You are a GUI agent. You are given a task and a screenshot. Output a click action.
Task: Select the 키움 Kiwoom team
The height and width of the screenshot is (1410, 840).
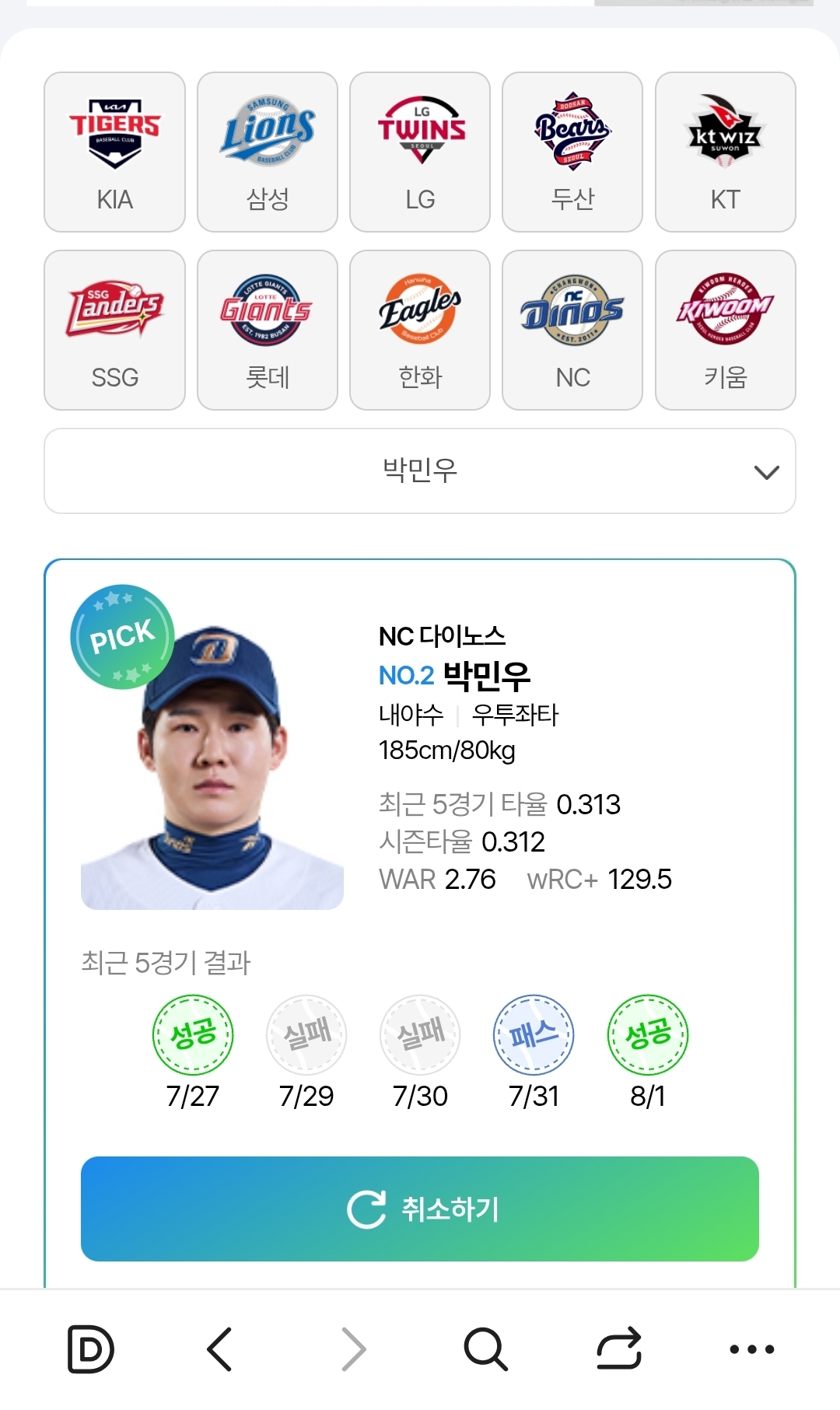[x=726, y=330]
